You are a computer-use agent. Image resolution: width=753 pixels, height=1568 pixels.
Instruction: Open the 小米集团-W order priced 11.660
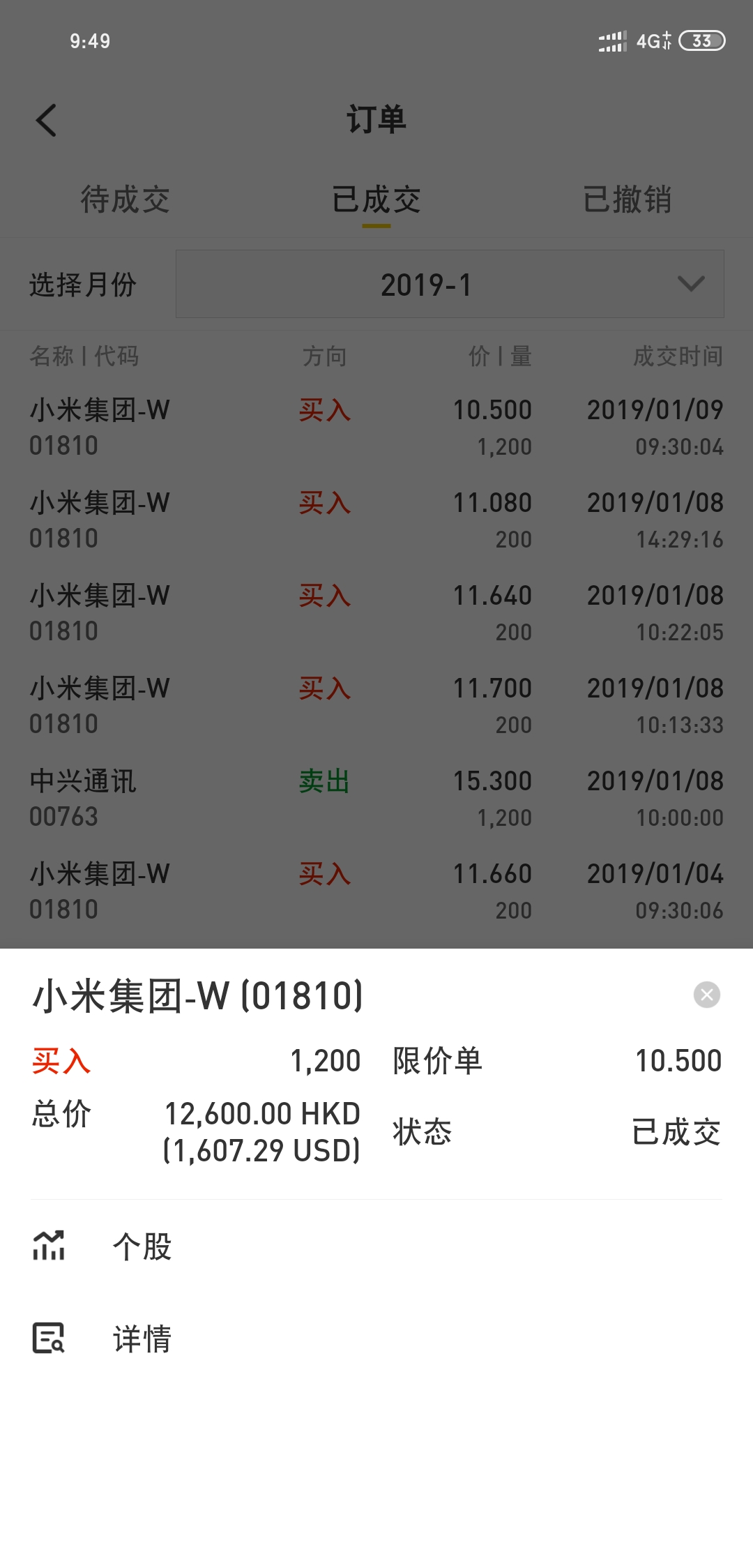376,891
